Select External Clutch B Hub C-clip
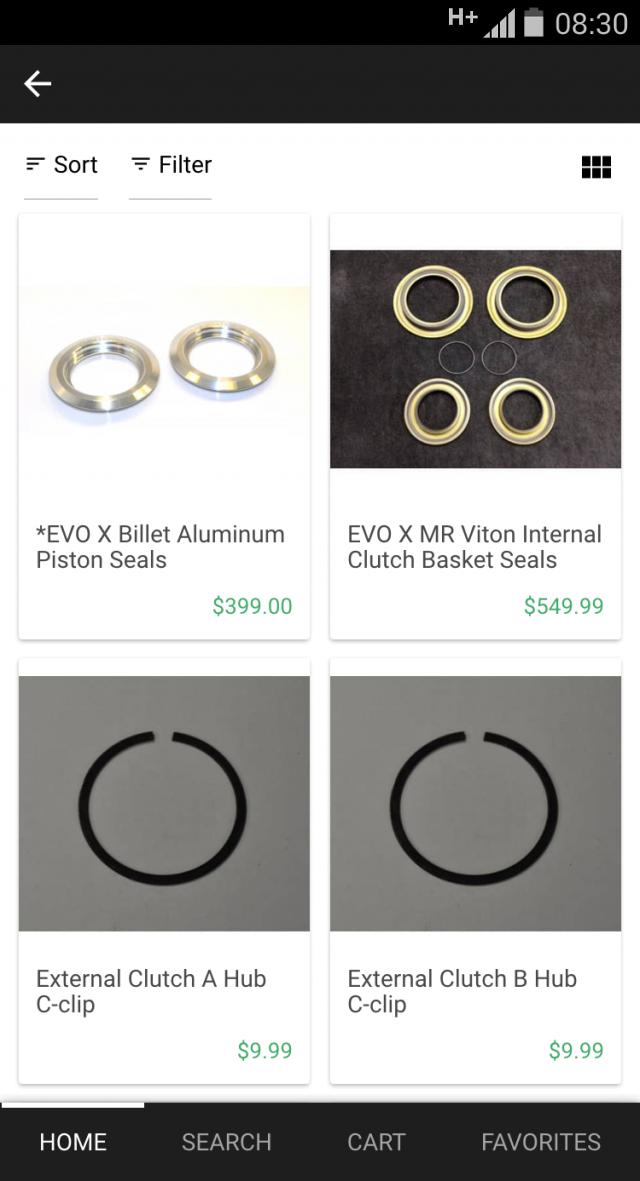This screenshot has height=1181, width=640. (475, 870)
